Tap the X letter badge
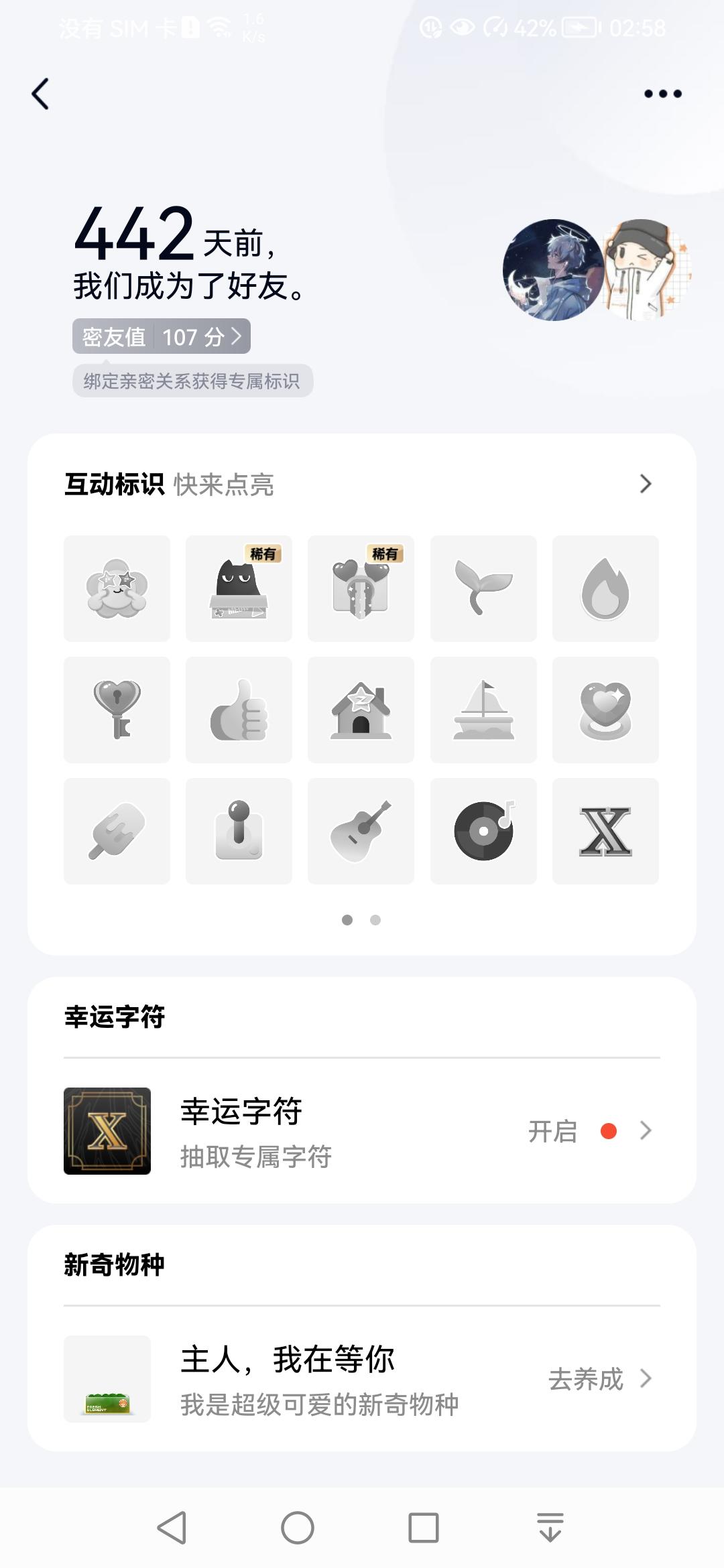 [x=605, y=832]
